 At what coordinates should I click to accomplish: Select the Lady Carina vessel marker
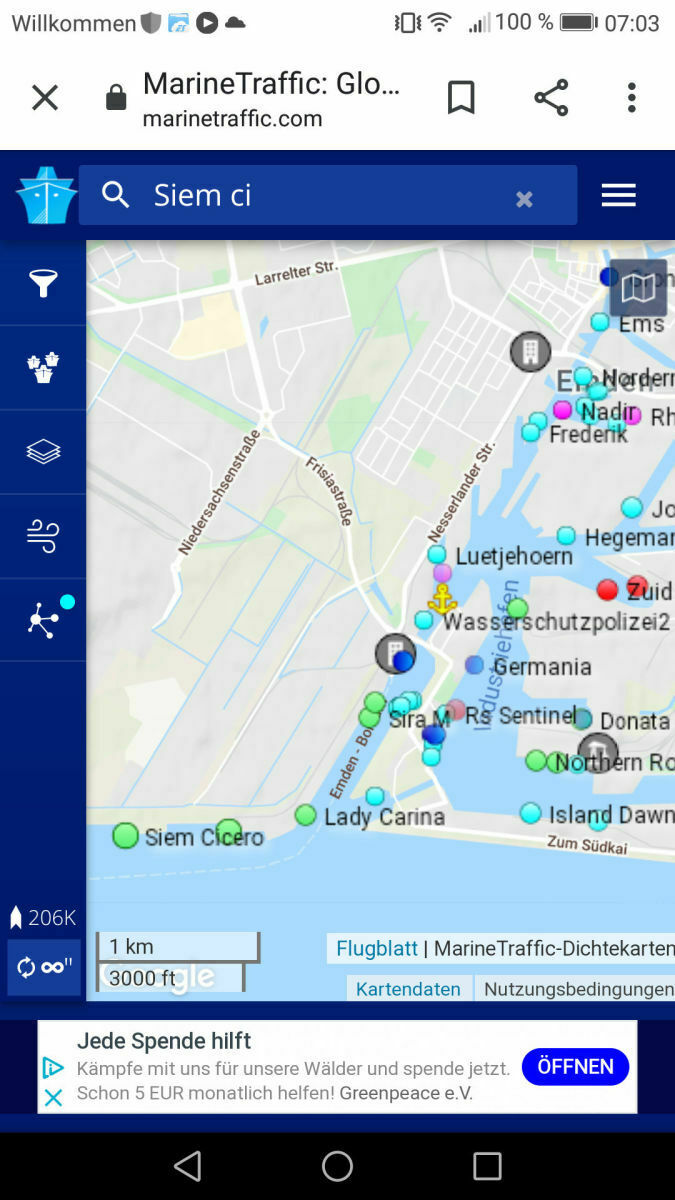click(306, 816)
